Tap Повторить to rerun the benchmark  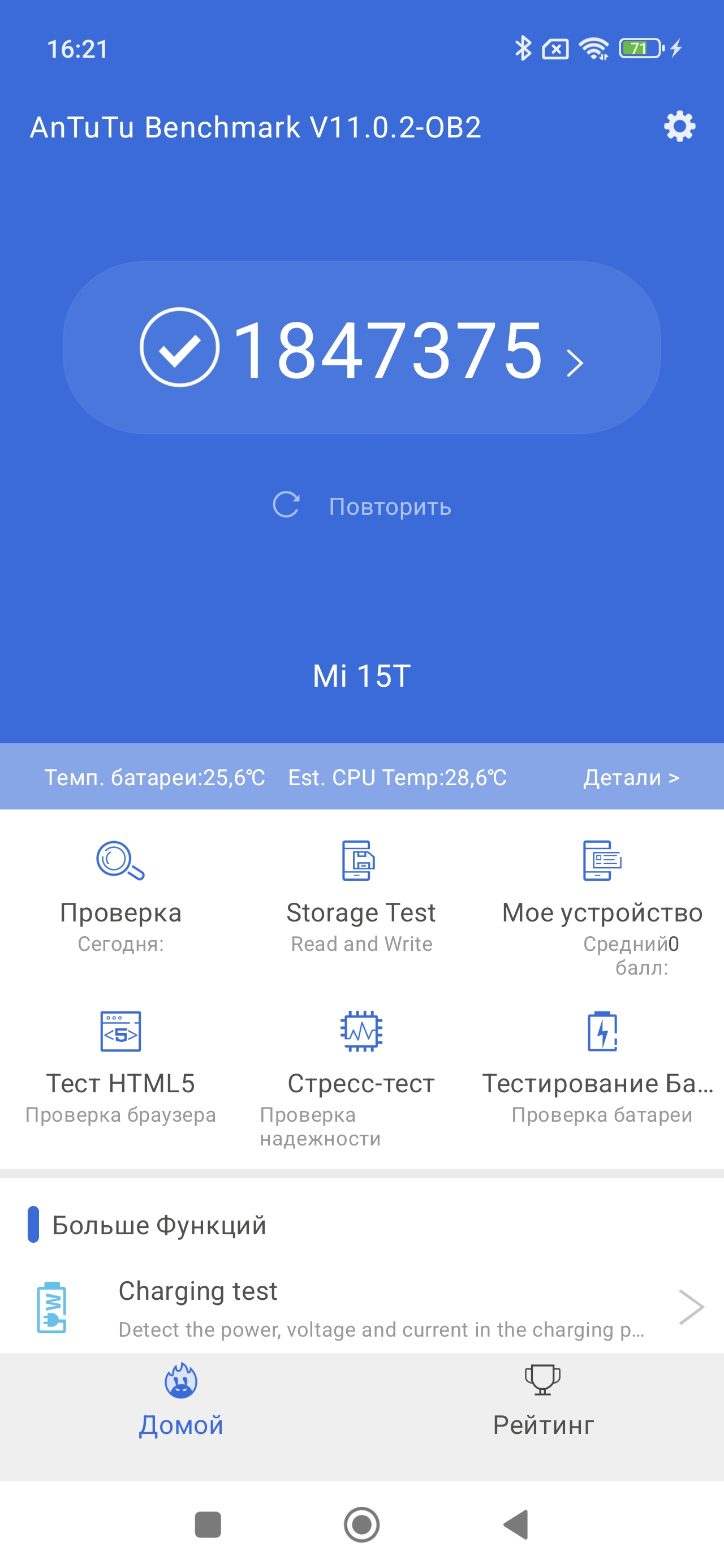tap(361, 506)
